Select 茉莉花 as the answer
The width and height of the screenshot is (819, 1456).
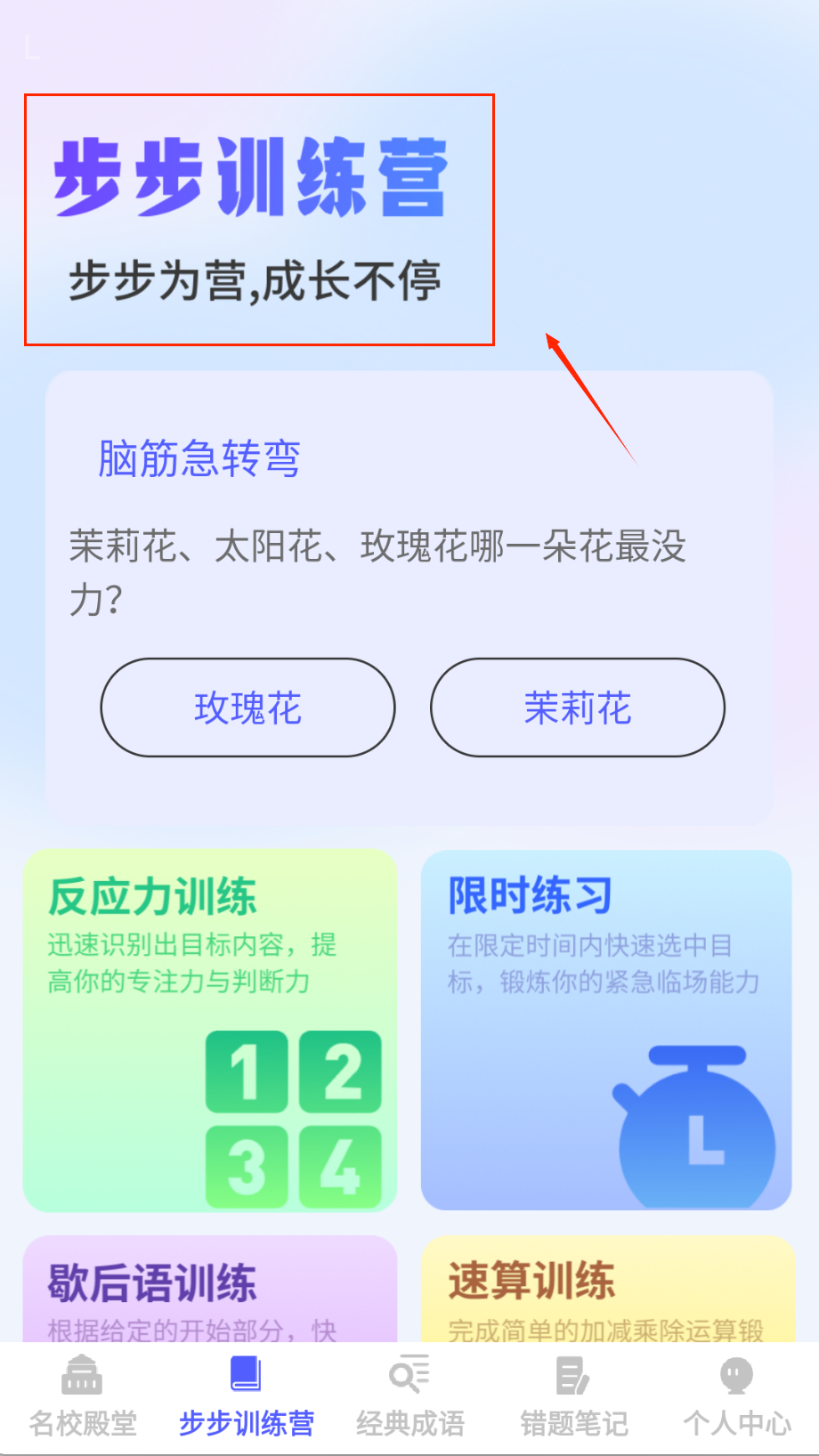577,708
